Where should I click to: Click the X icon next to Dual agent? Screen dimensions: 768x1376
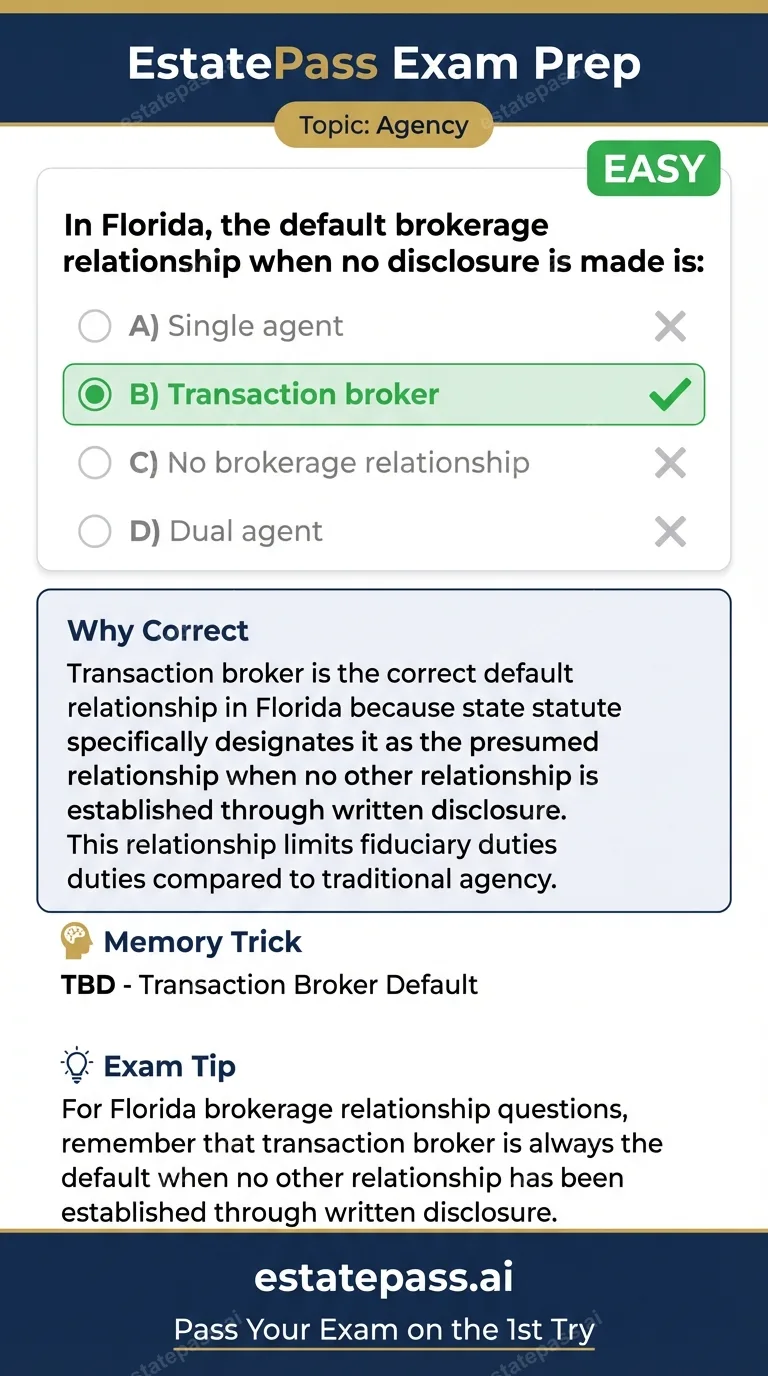670,531
